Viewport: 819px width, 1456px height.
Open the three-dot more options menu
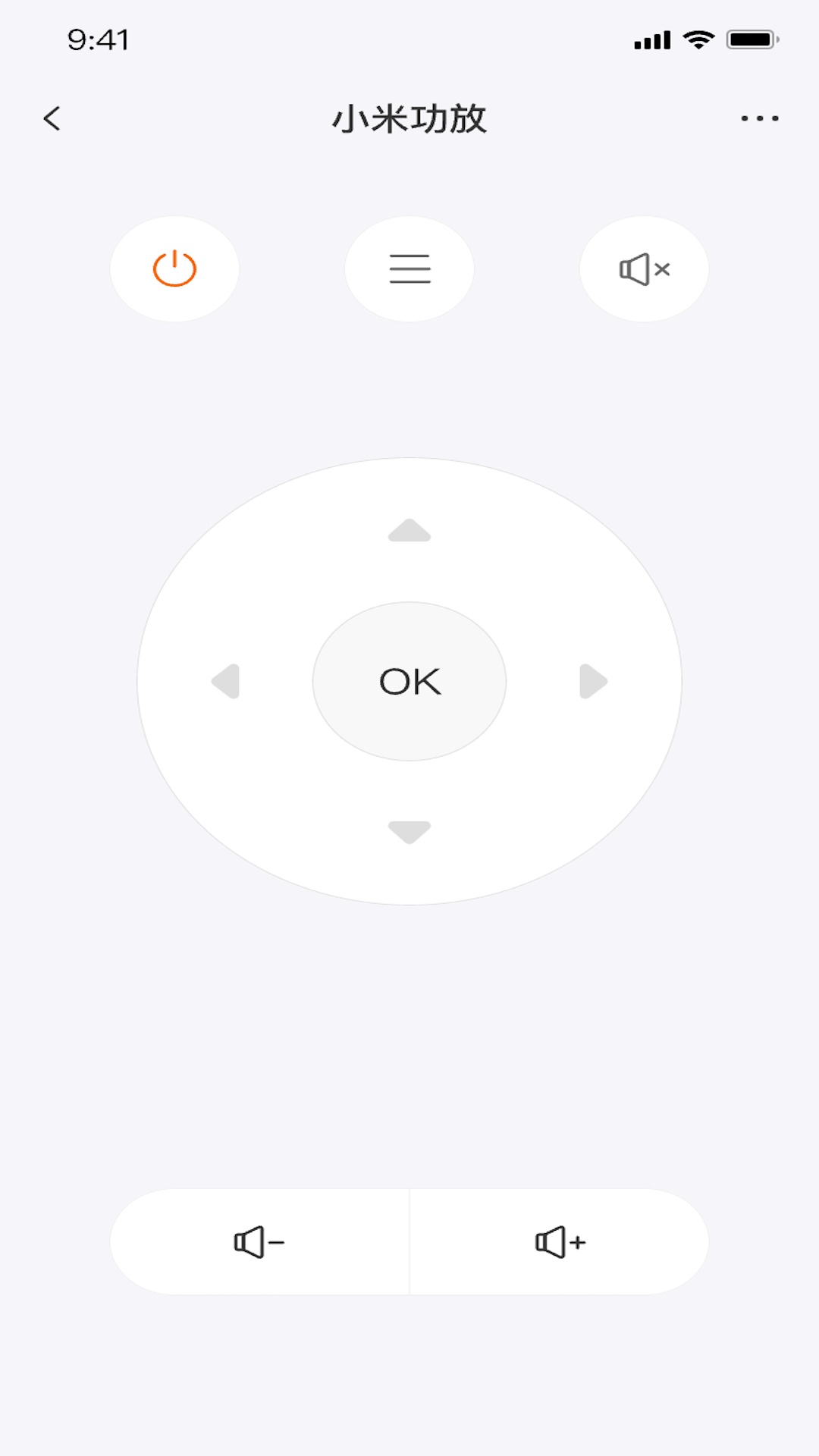click(x=760, y=118)
